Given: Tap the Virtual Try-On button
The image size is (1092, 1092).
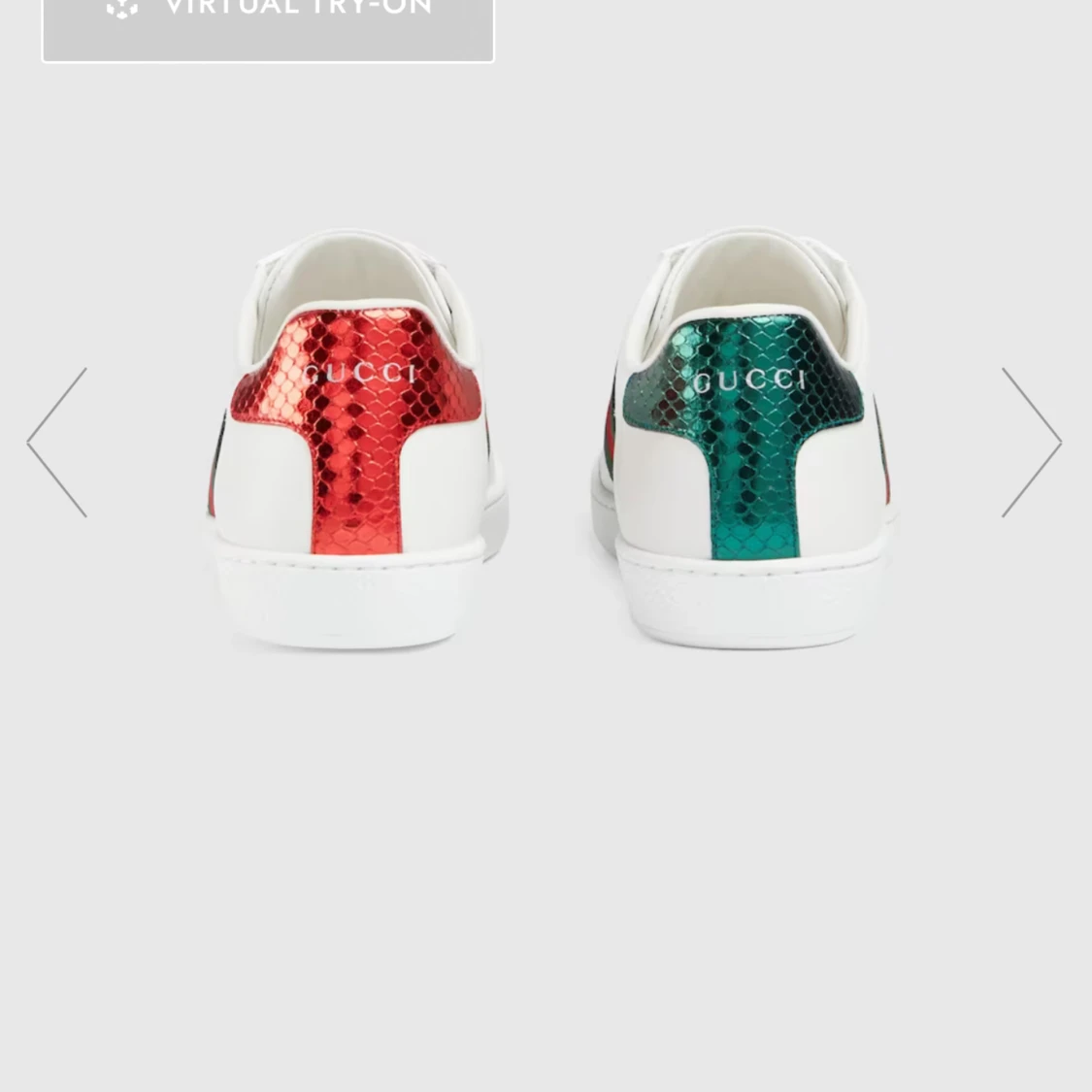Looking at the screenshot, I should [268, 24].
